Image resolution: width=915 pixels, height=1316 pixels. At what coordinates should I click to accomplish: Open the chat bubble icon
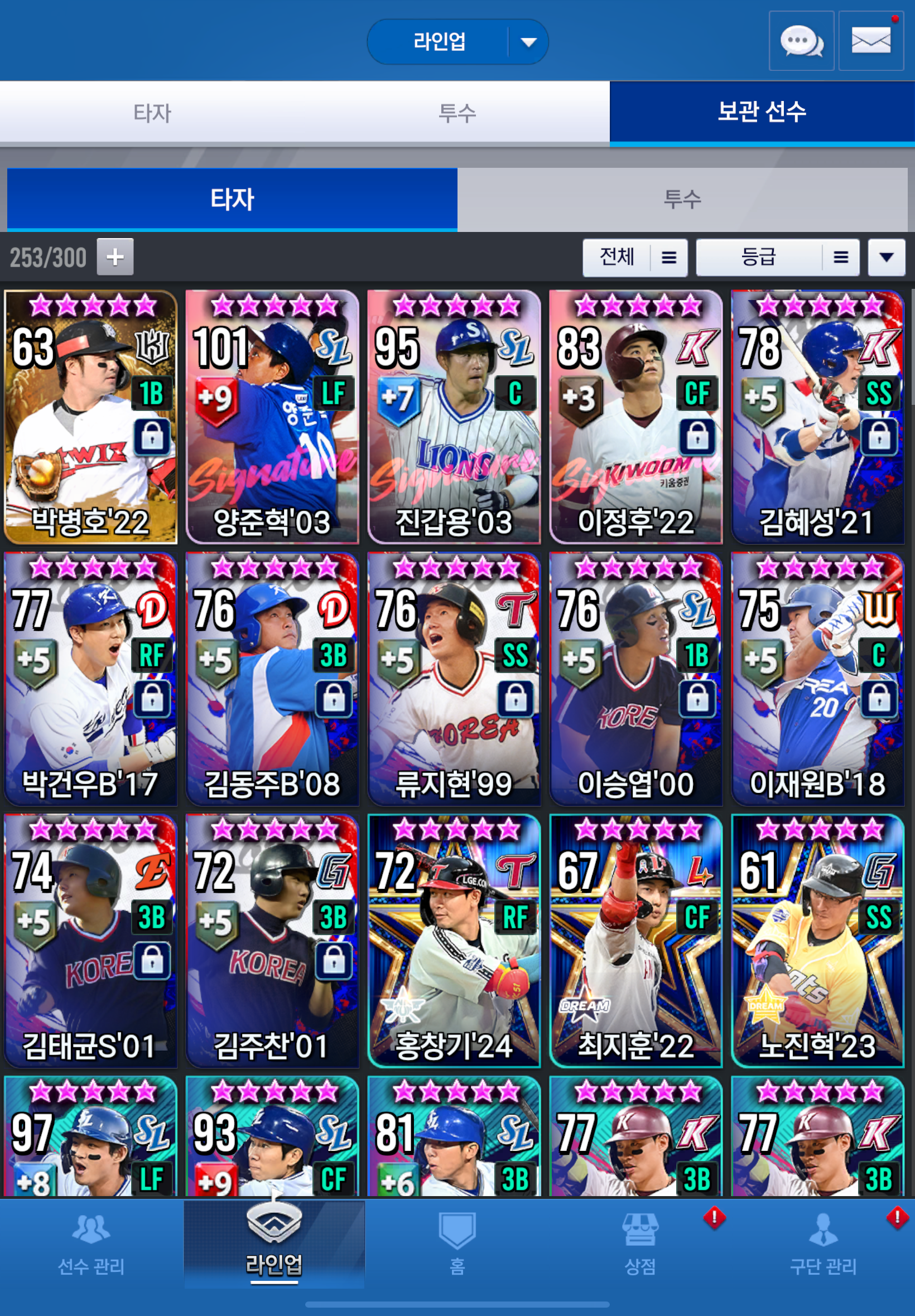[x=800, y=41]
